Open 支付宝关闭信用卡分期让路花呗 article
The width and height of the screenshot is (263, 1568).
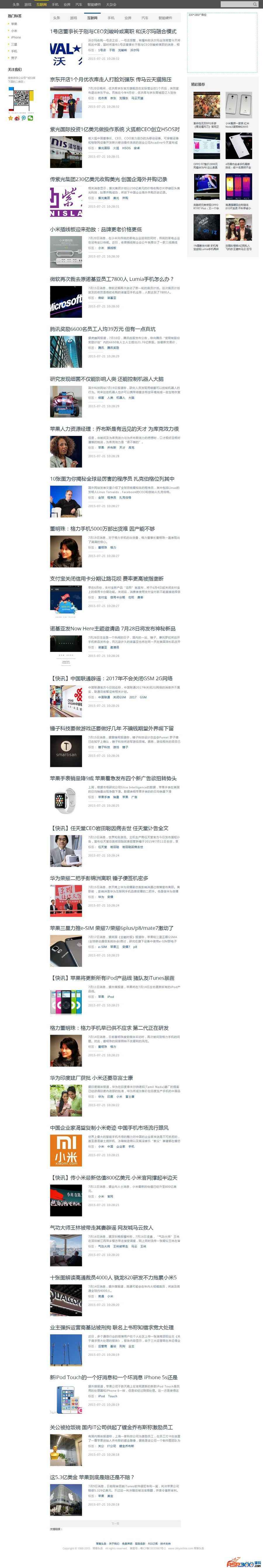(107, 578)
